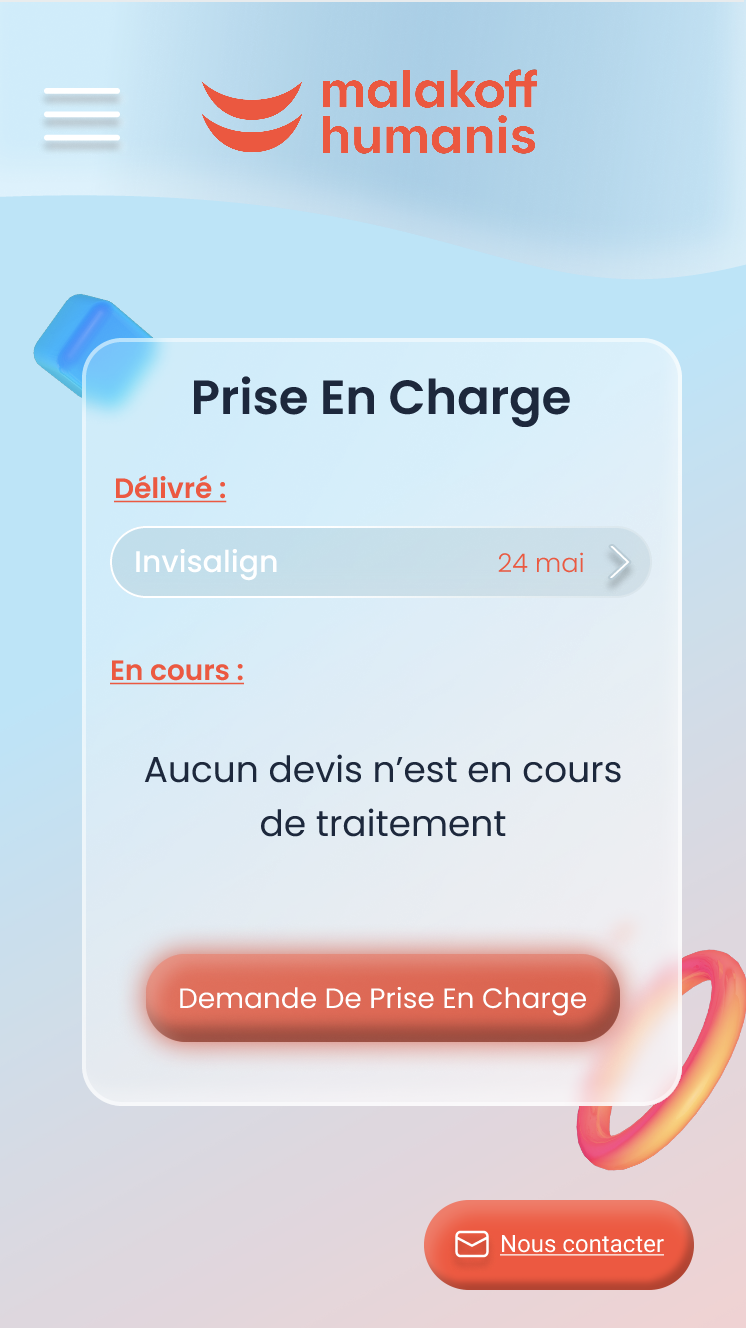Screen dimensions: 748x1328
Task: Open Nous contacter
Action: pos(559,1244)
